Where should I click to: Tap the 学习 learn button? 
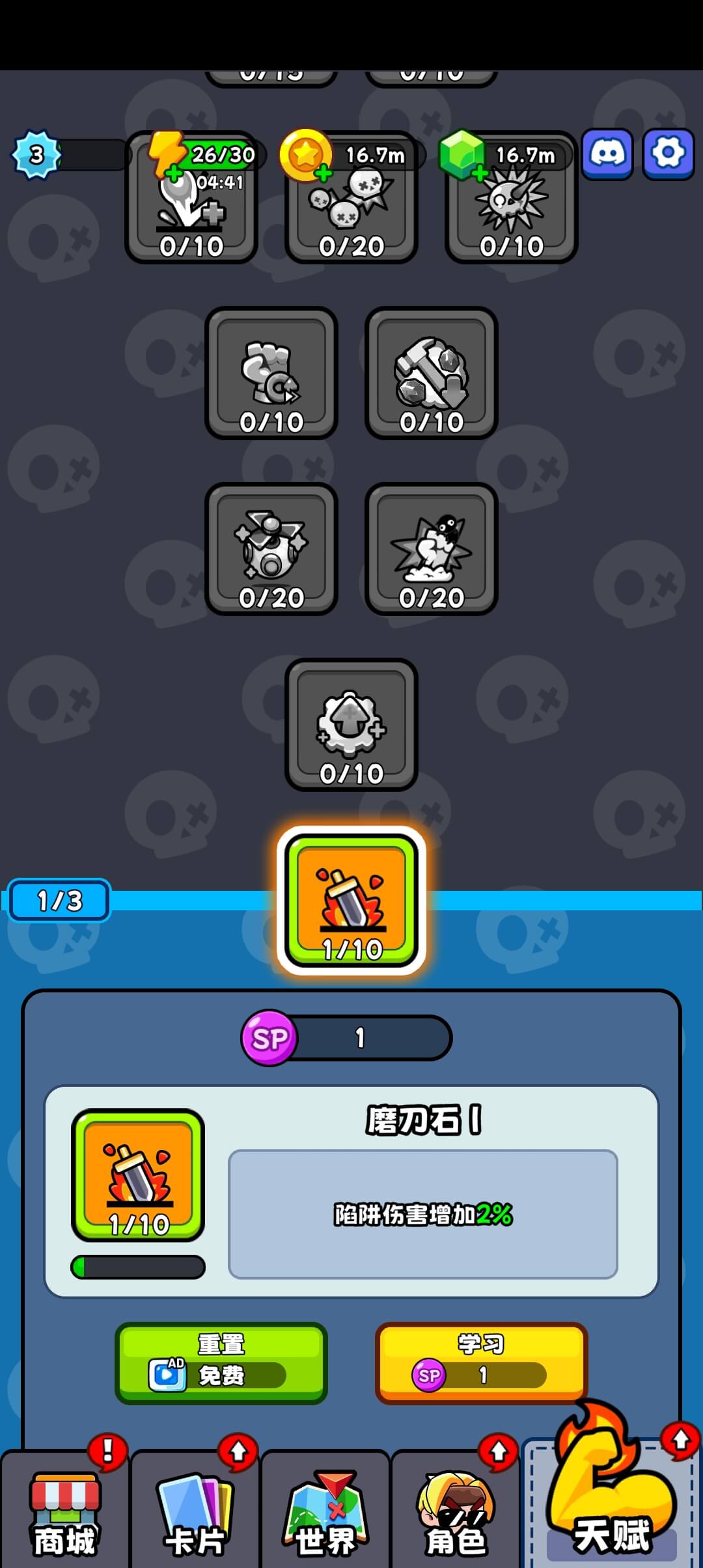[481, 1362]
